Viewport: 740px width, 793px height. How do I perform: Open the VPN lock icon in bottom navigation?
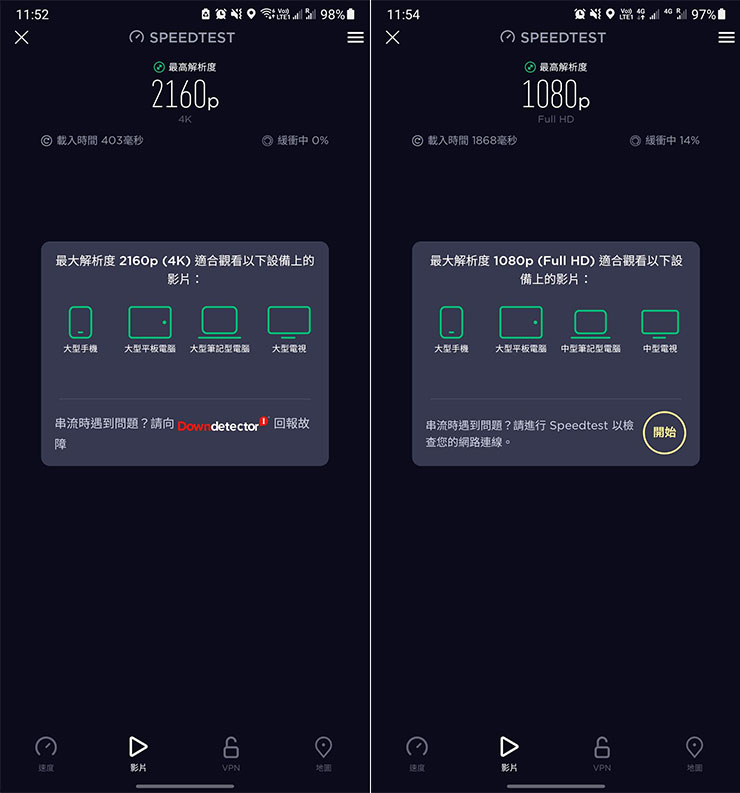(231, 747)
